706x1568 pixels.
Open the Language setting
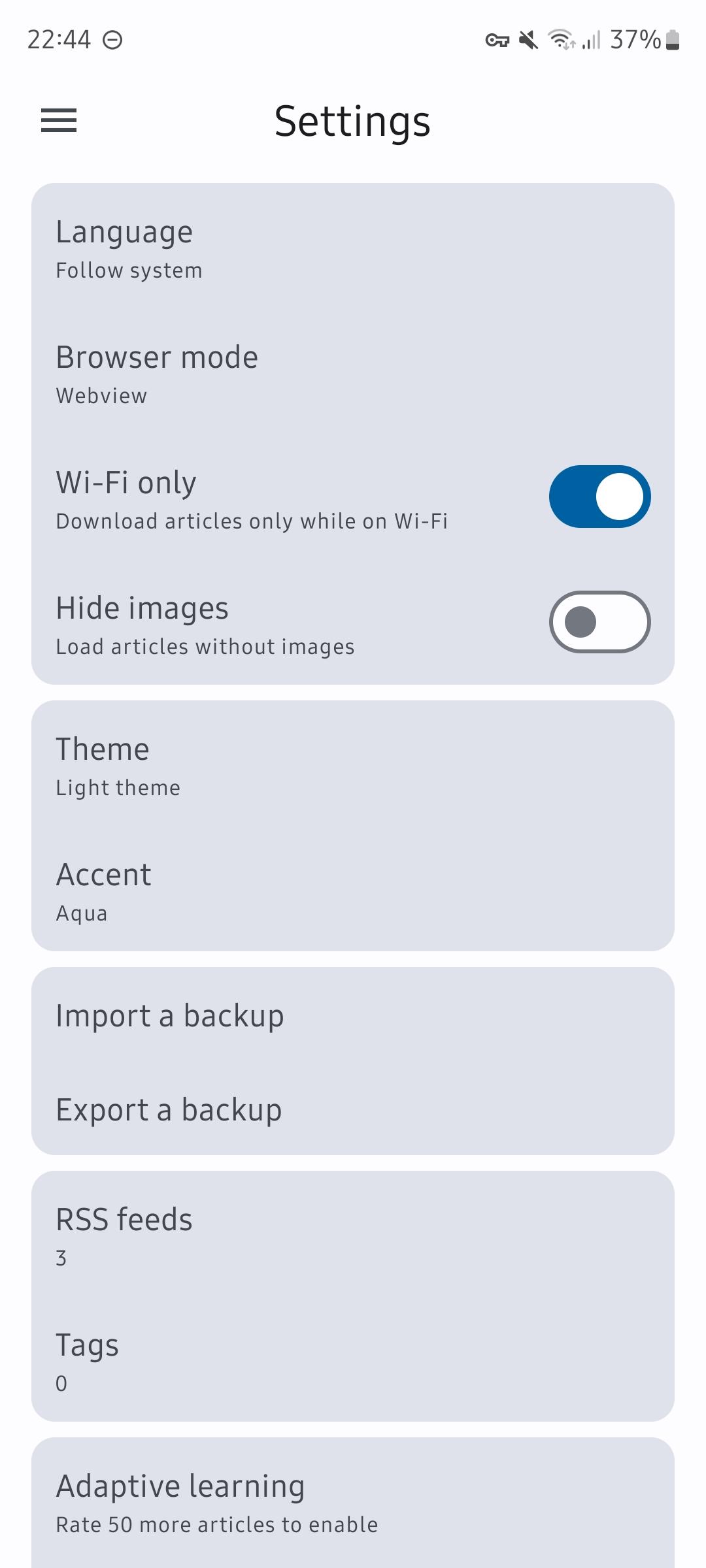pyautogui.click(x=353, y=250)
